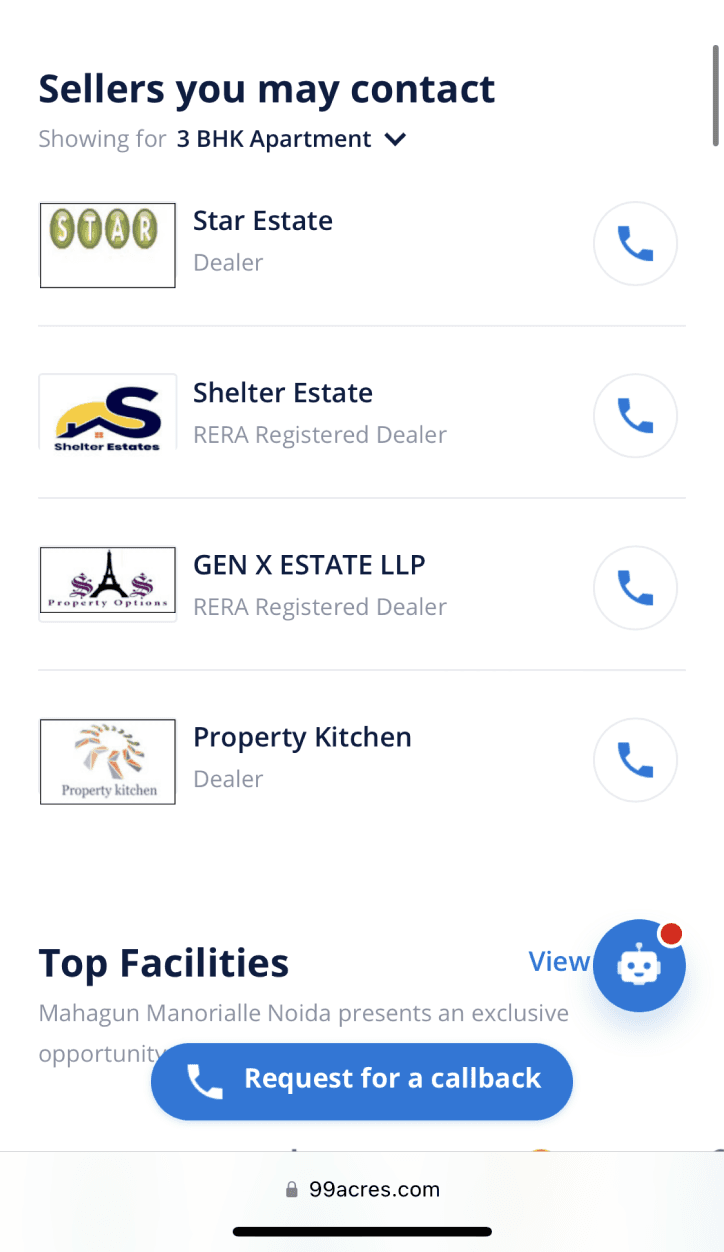View GEN X ESTATE LLP seller details
Viewport: 724px width, 1252px height.
[x=308, y=565]
